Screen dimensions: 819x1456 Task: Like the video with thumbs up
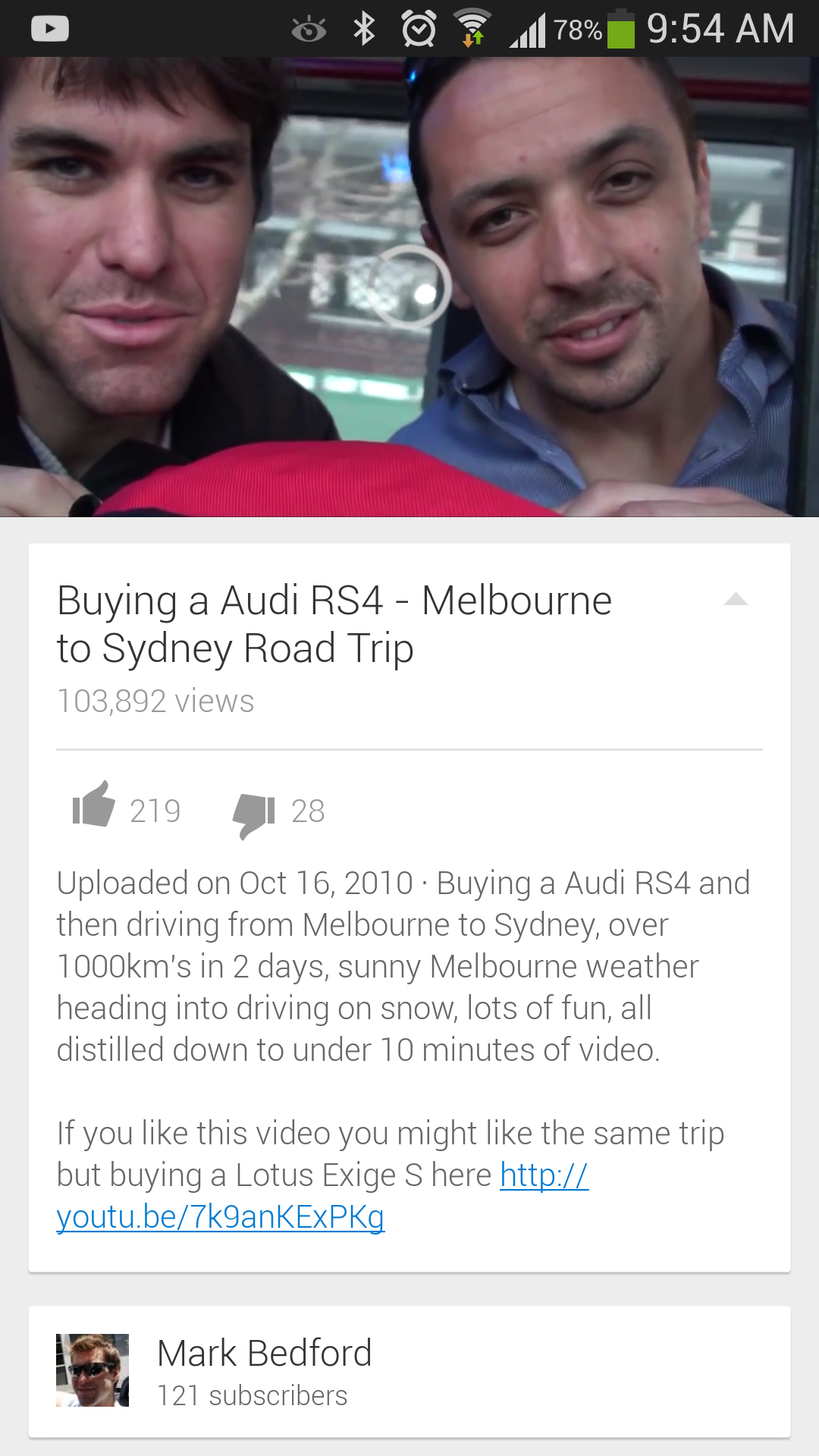pos(94,805)
